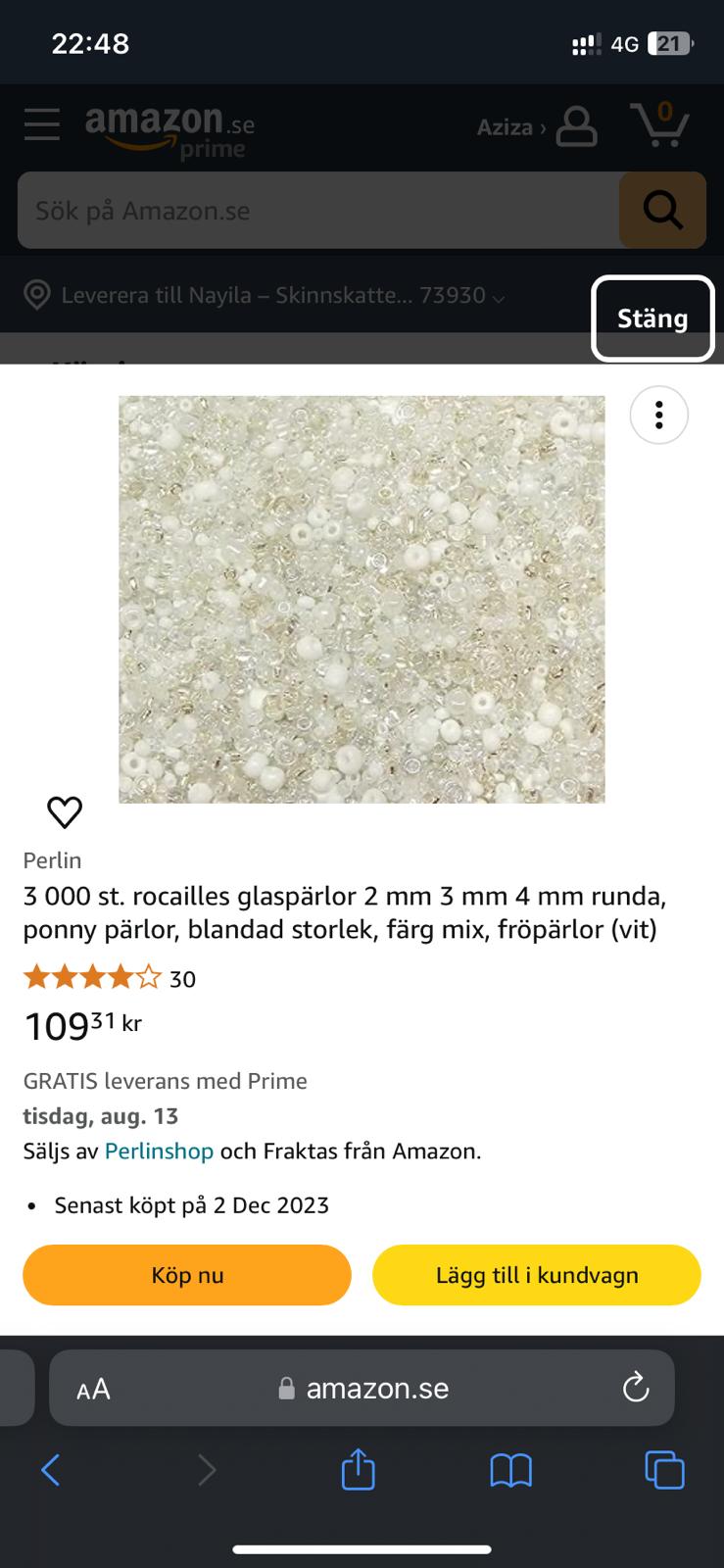Add item to wishlist via heart icon
This screenshot has width=724, height=1568.
coord(64,812)
